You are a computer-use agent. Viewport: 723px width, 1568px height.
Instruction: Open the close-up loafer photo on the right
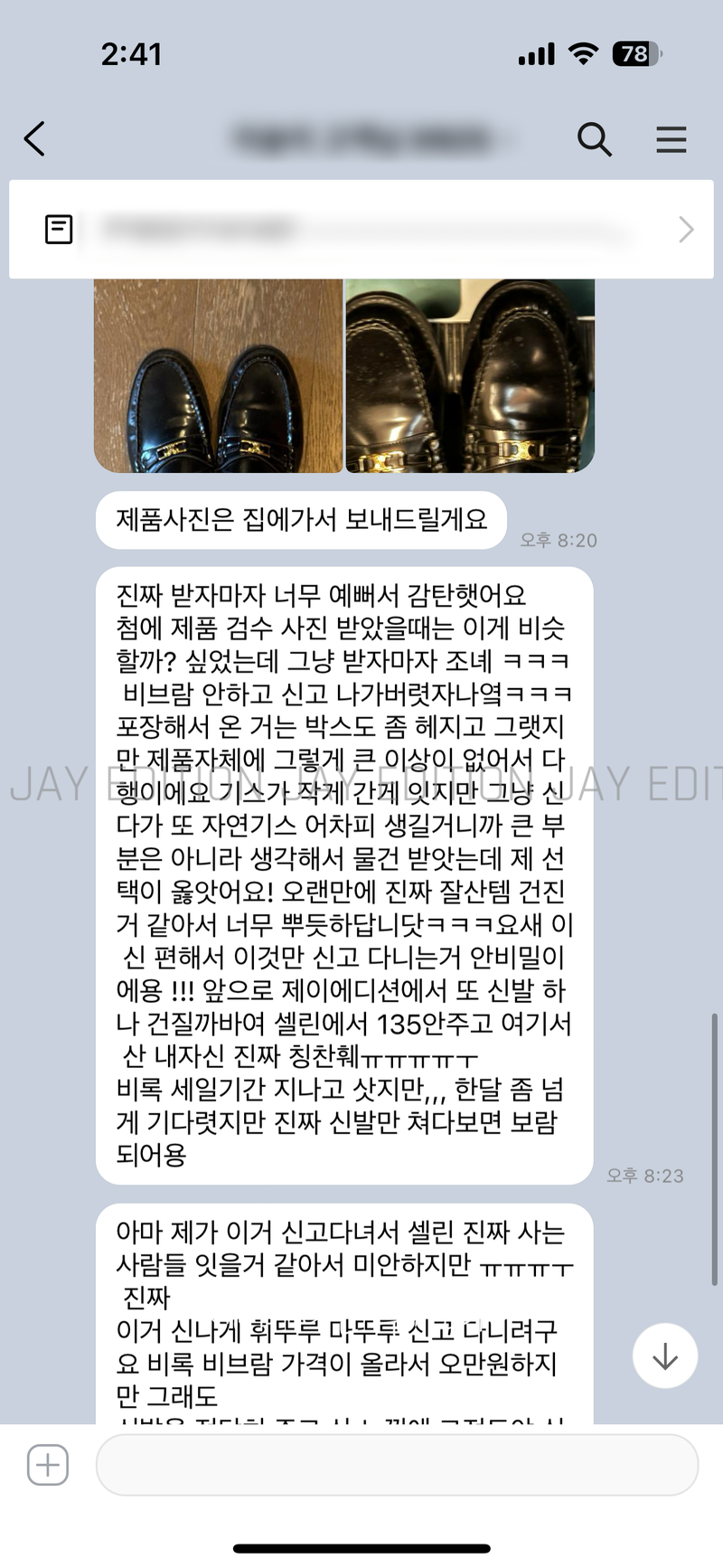tap(470, 375)
